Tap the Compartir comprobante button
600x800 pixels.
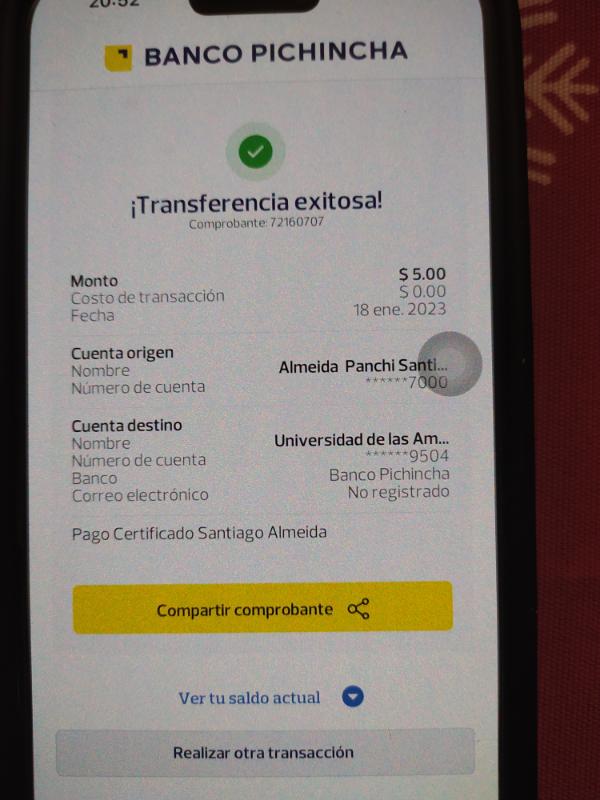point(262,608)
